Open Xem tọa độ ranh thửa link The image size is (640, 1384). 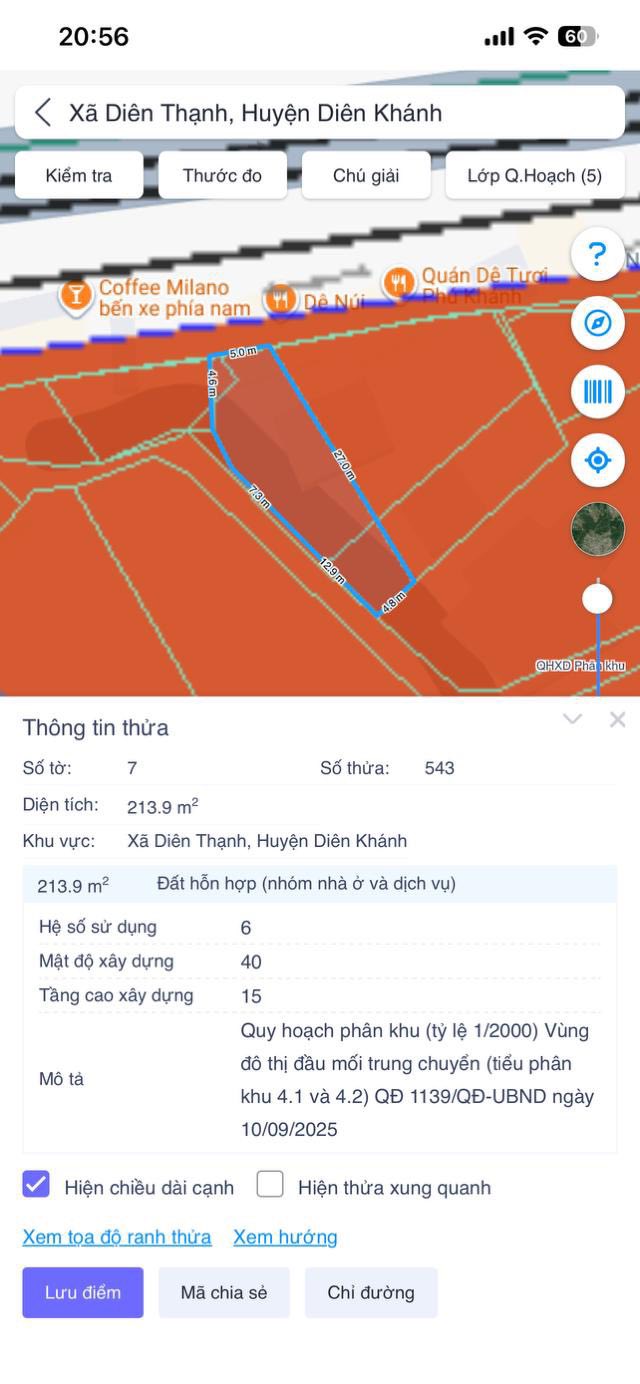pos(117,1237)
